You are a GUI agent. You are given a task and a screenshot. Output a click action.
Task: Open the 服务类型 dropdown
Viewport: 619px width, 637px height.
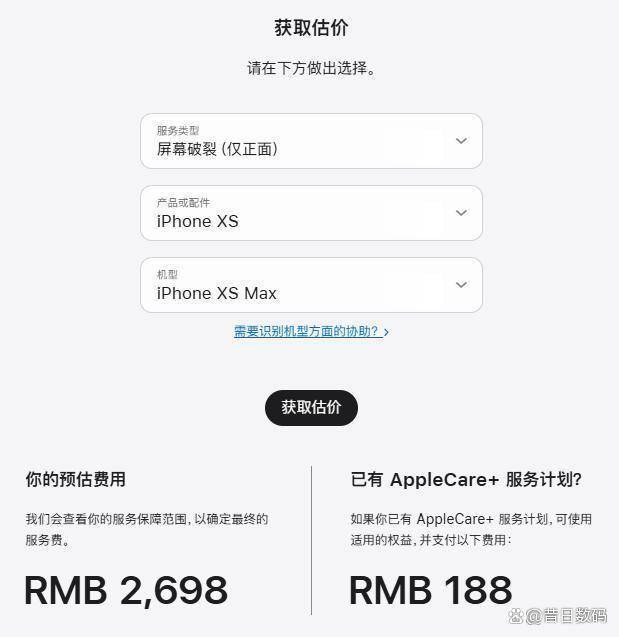click(x=311, y=141)
